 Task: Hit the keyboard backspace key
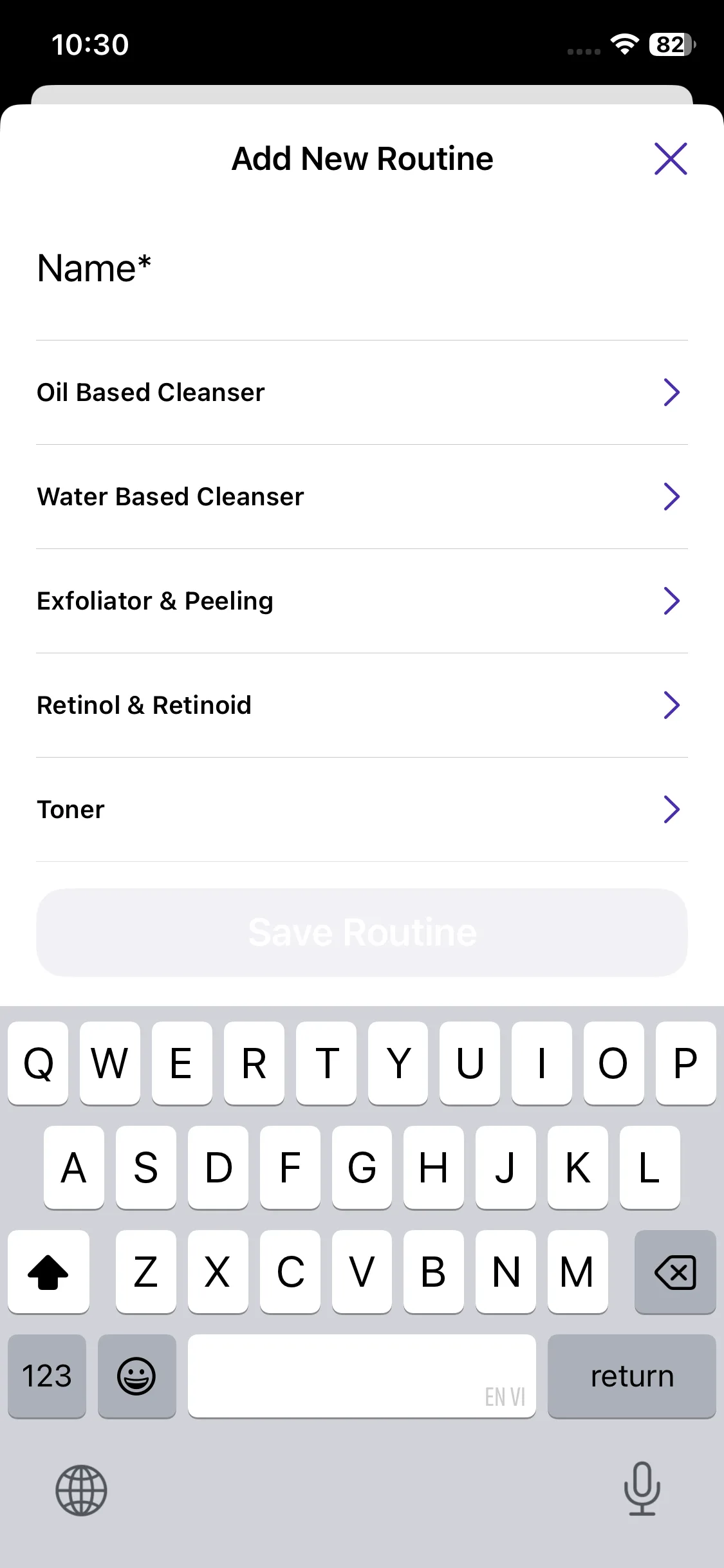(674, 1272)
